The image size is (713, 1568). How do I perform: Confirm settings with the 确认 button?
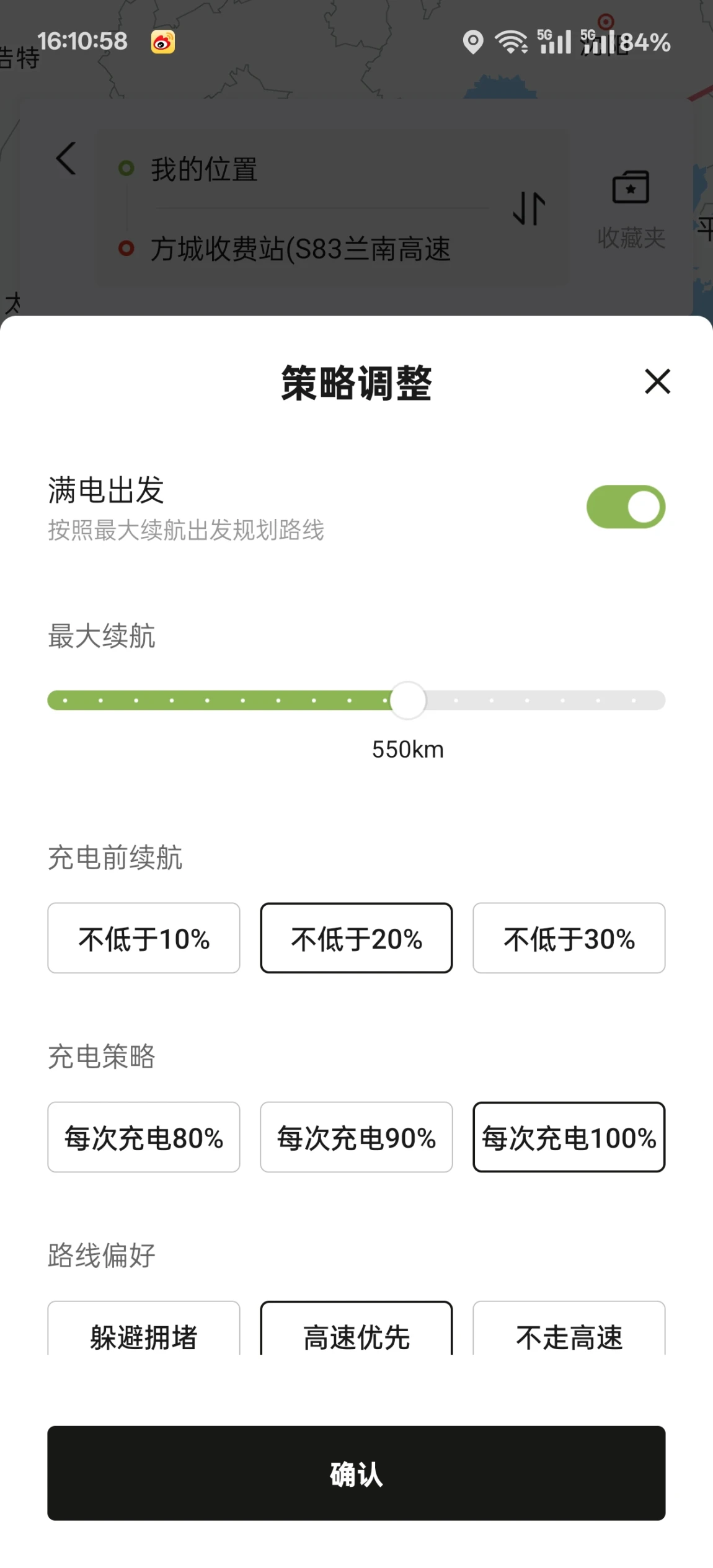coord(356,1473)
